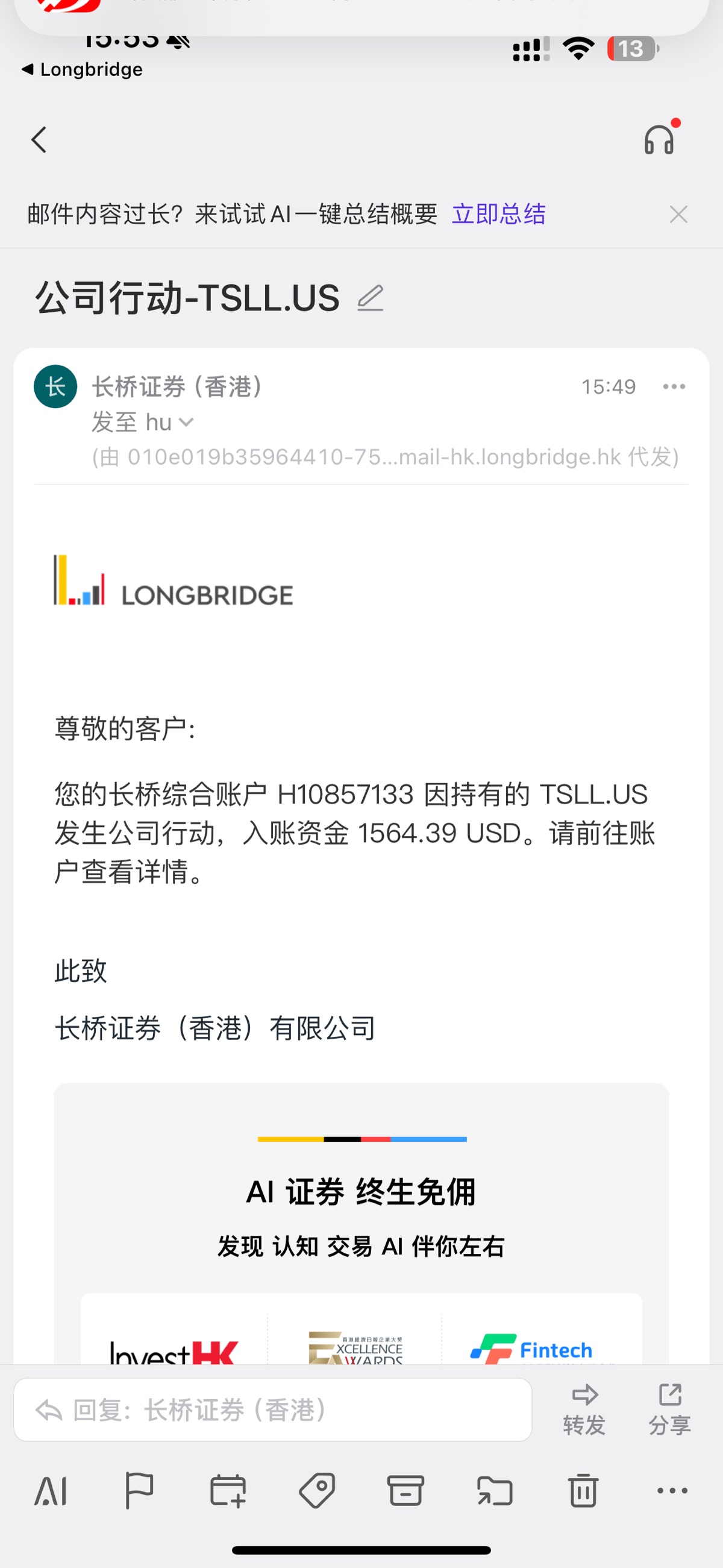Expand recipient details next to 发至 hu

coord(186,422)
